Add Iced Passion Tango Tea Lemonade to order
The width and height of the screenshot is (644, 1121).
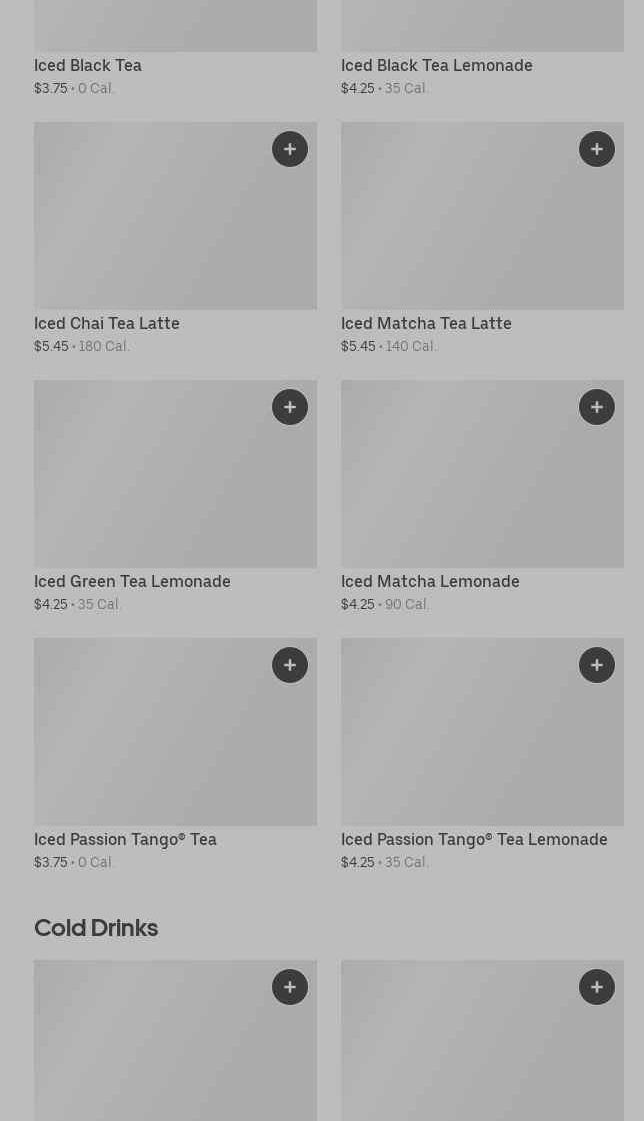click(597, 665)
